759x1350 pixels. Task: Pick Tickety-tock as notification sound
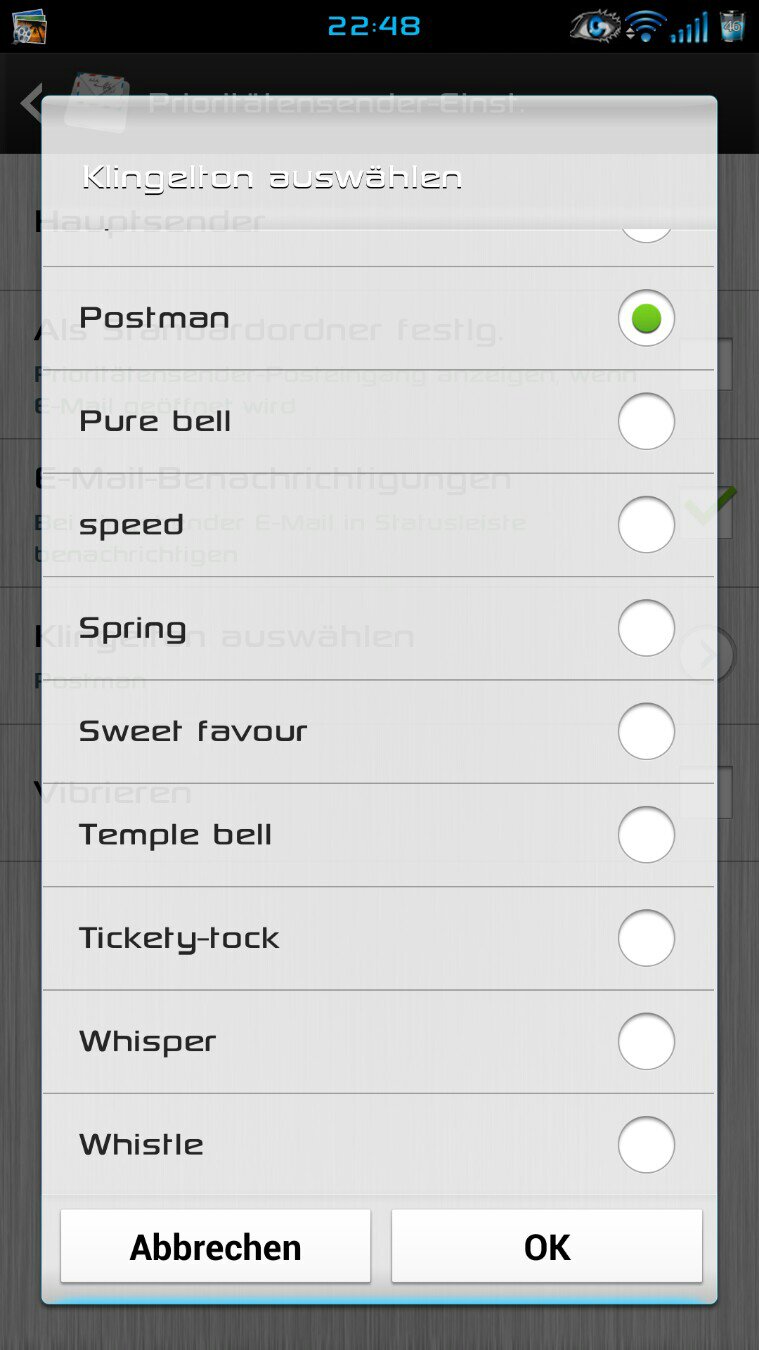(x=378, y=938)
